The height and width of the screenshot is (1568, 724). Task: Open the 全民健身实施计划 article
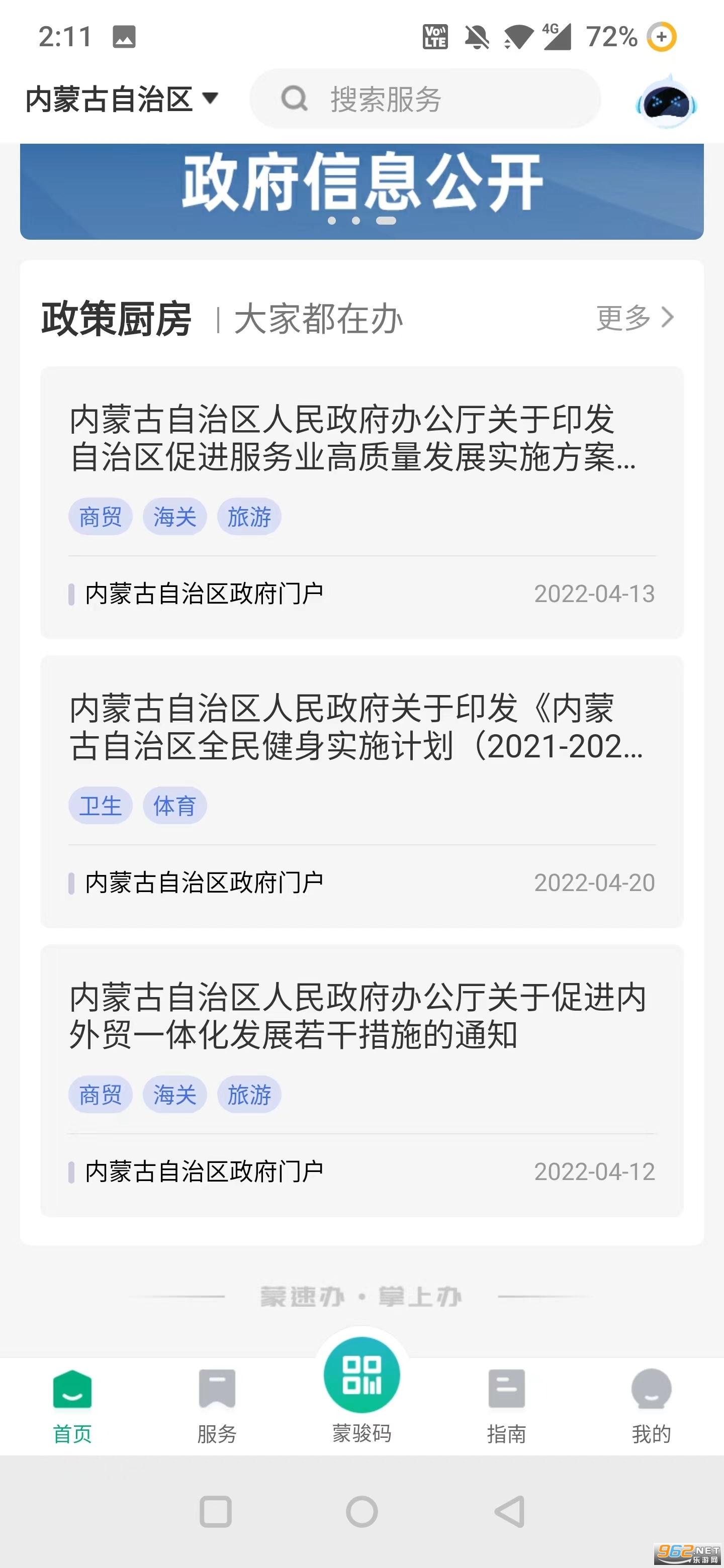[361, 730]
